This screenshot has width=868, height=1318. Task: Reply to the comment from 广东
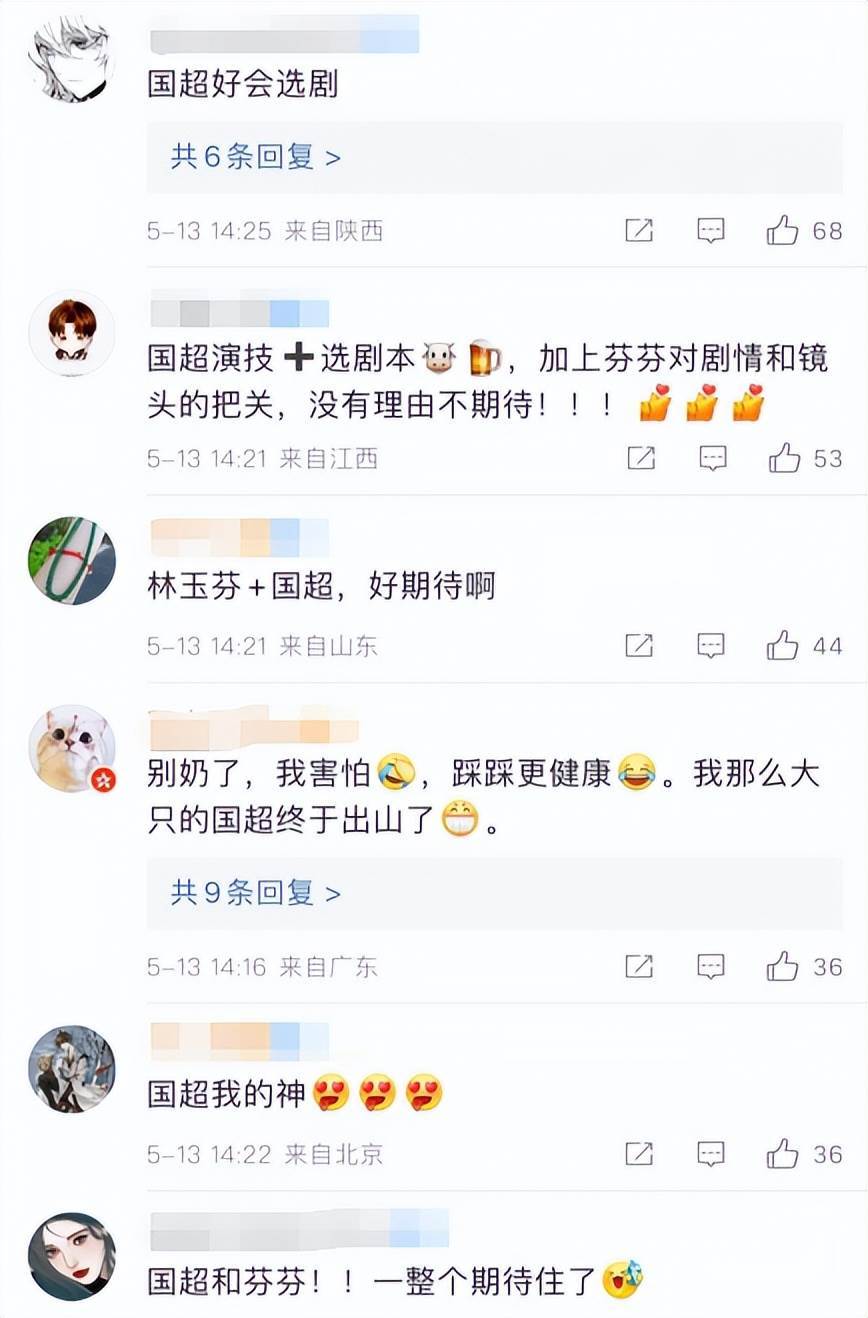click(711, 967)
